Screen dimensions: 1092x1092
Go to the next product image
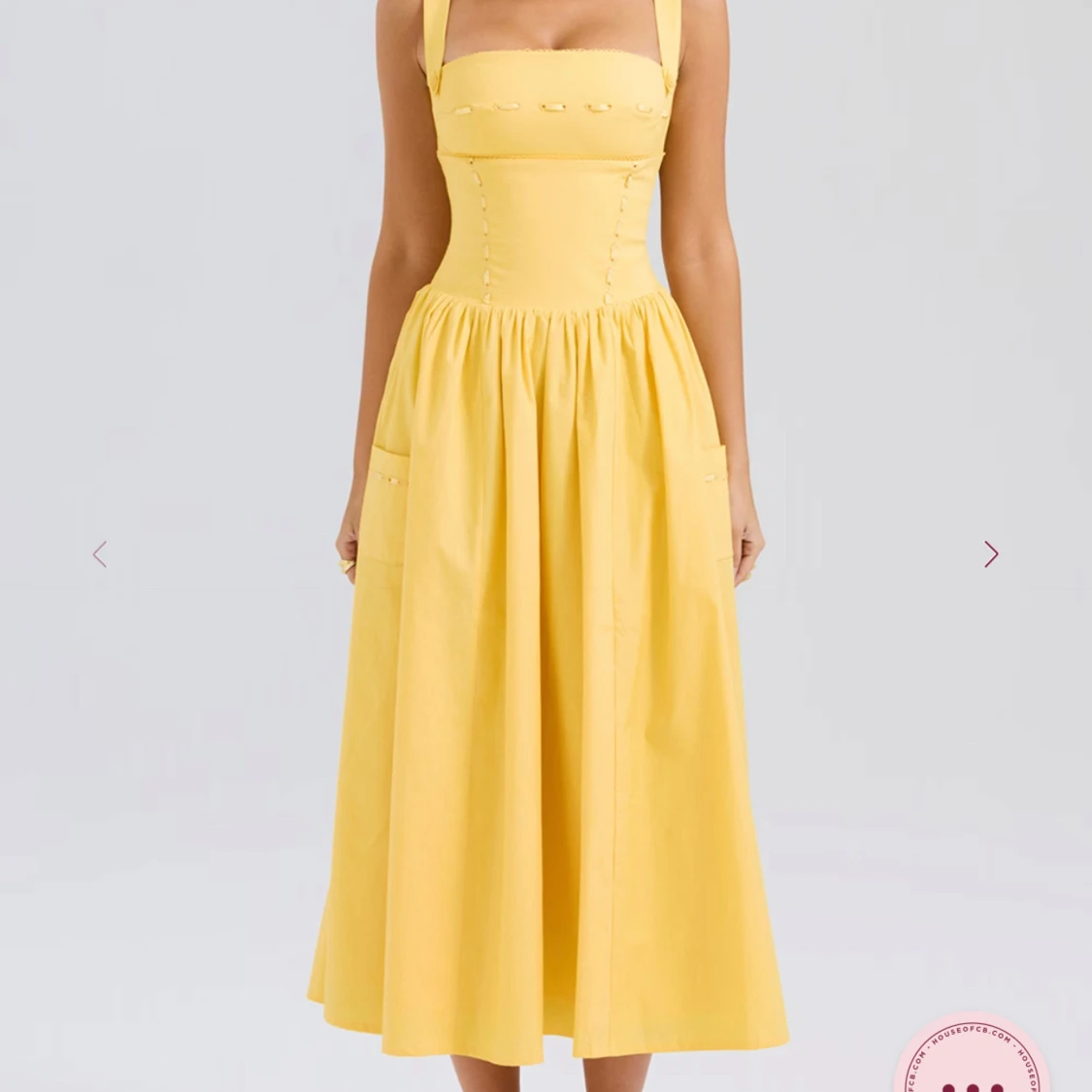tap(990, 554)
